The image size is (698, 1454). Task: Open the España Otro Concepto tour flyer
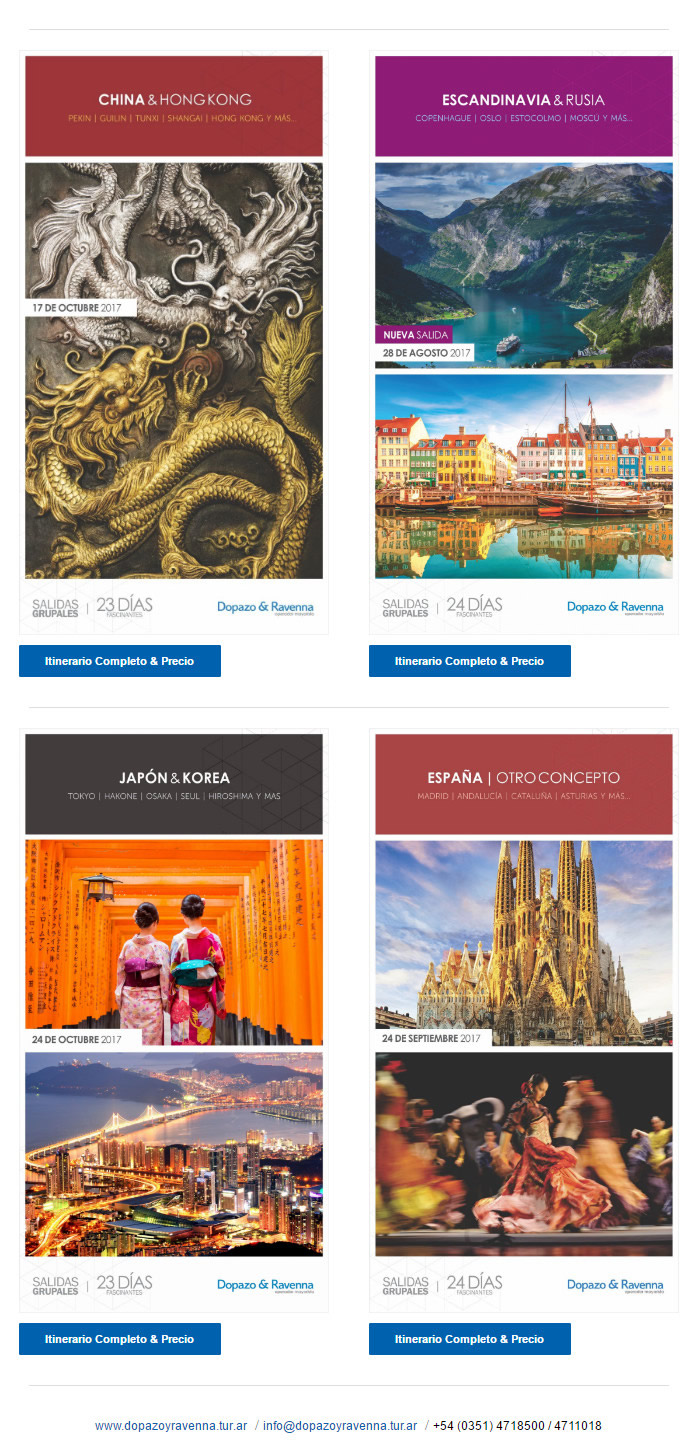524,1020
